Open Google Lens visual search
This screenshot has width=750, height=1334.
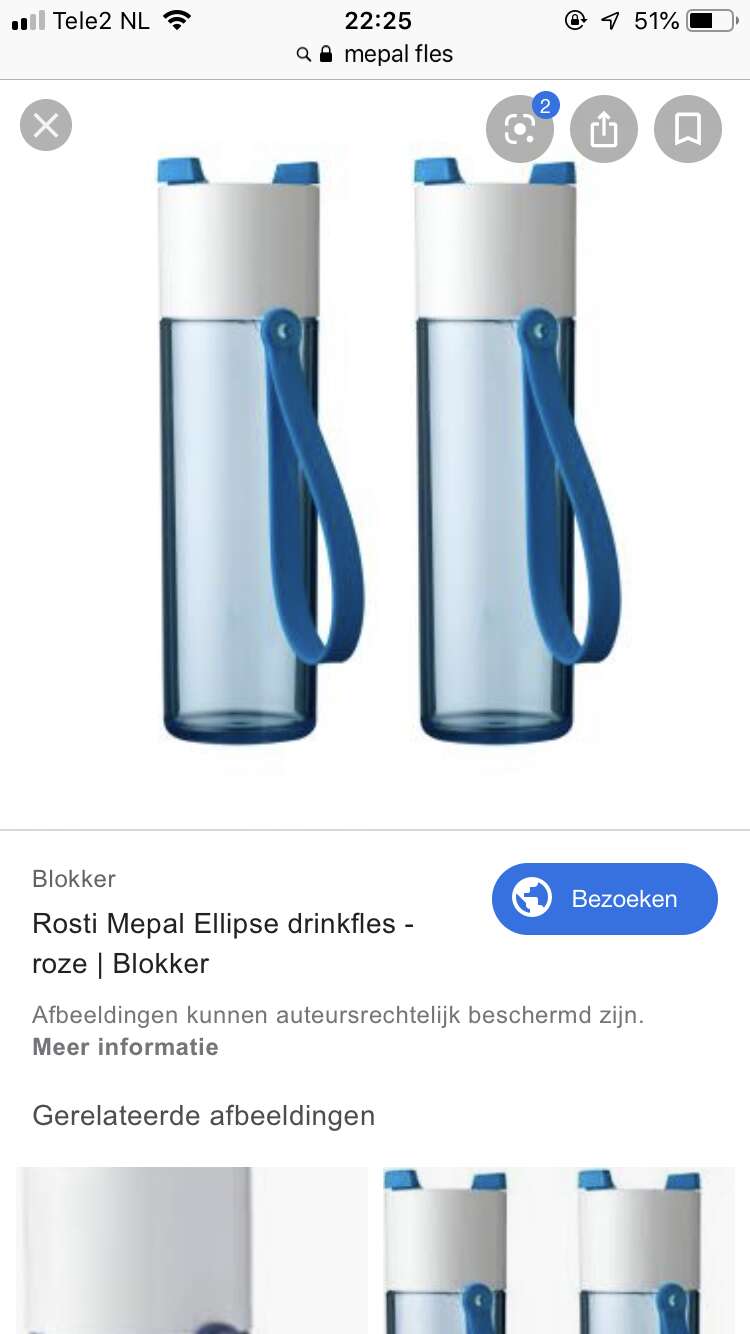point(520,129)
